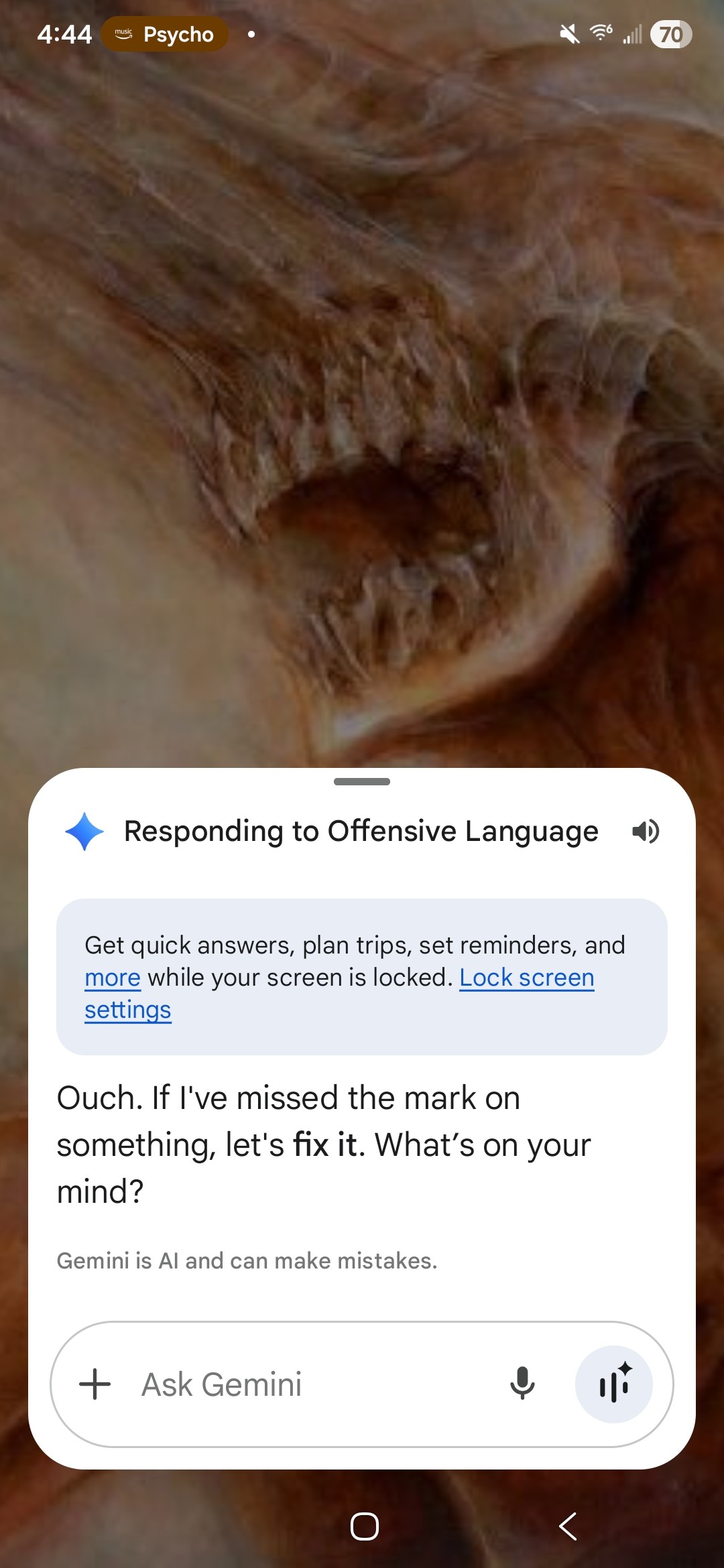
Task: Tap the plus icon to add attachment
Action: (95, 1384)
